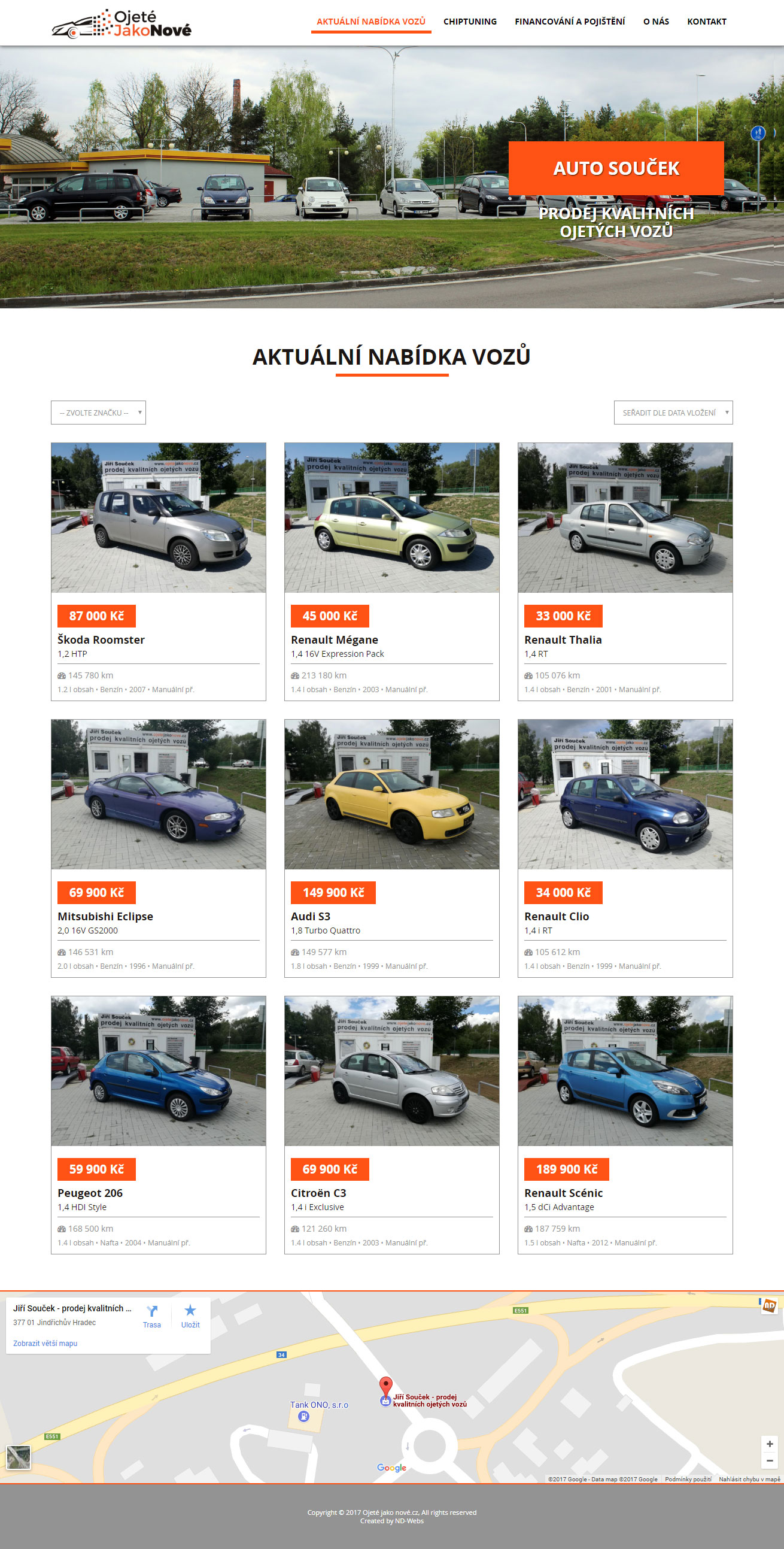The image size is (784, 1549).
Task: Zoom in on the map
Action: [770, 1444]
